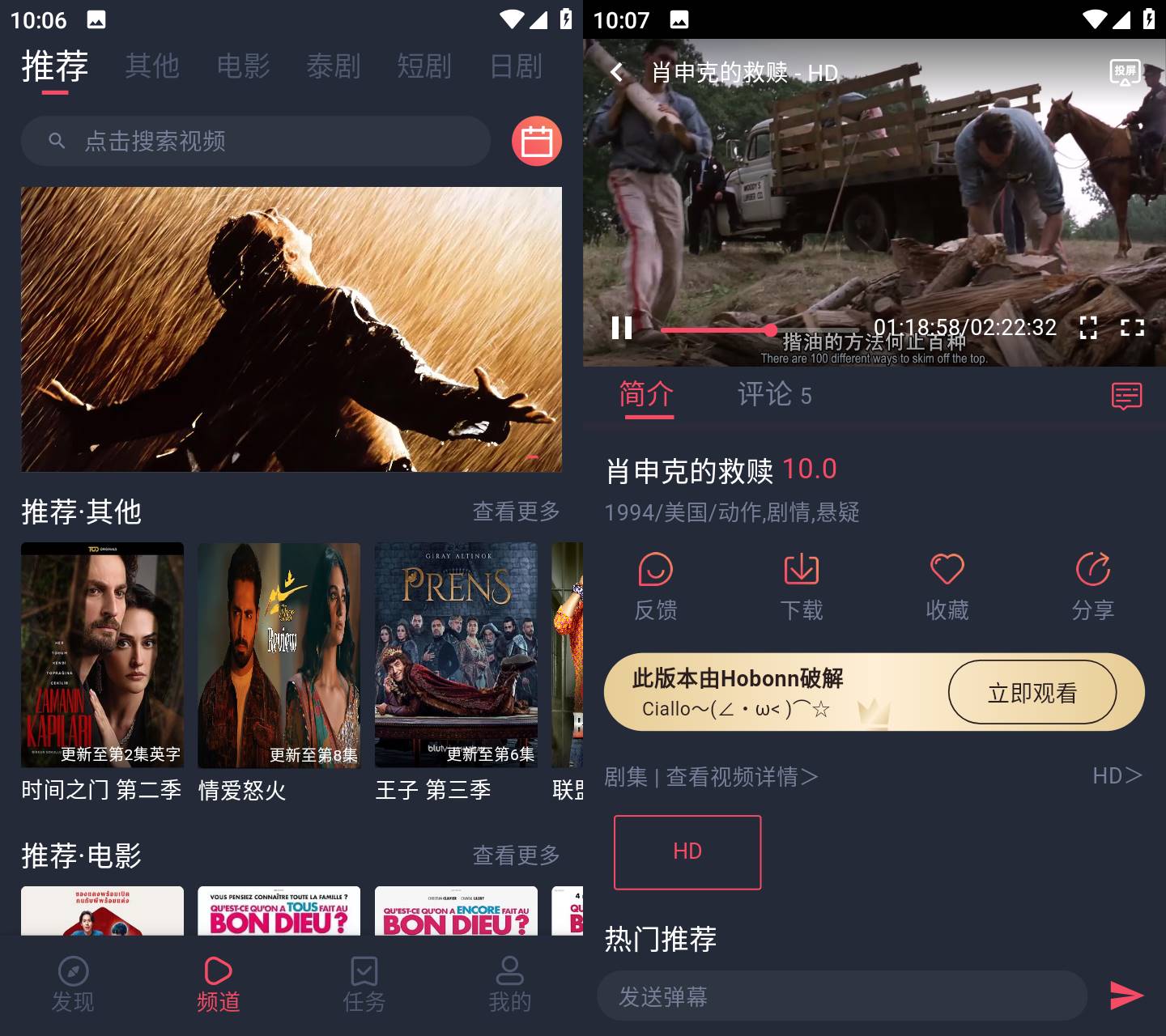1166x1036 pixels.
Task: Open the 王子 第三季 poster
Action: click(456, 655)
